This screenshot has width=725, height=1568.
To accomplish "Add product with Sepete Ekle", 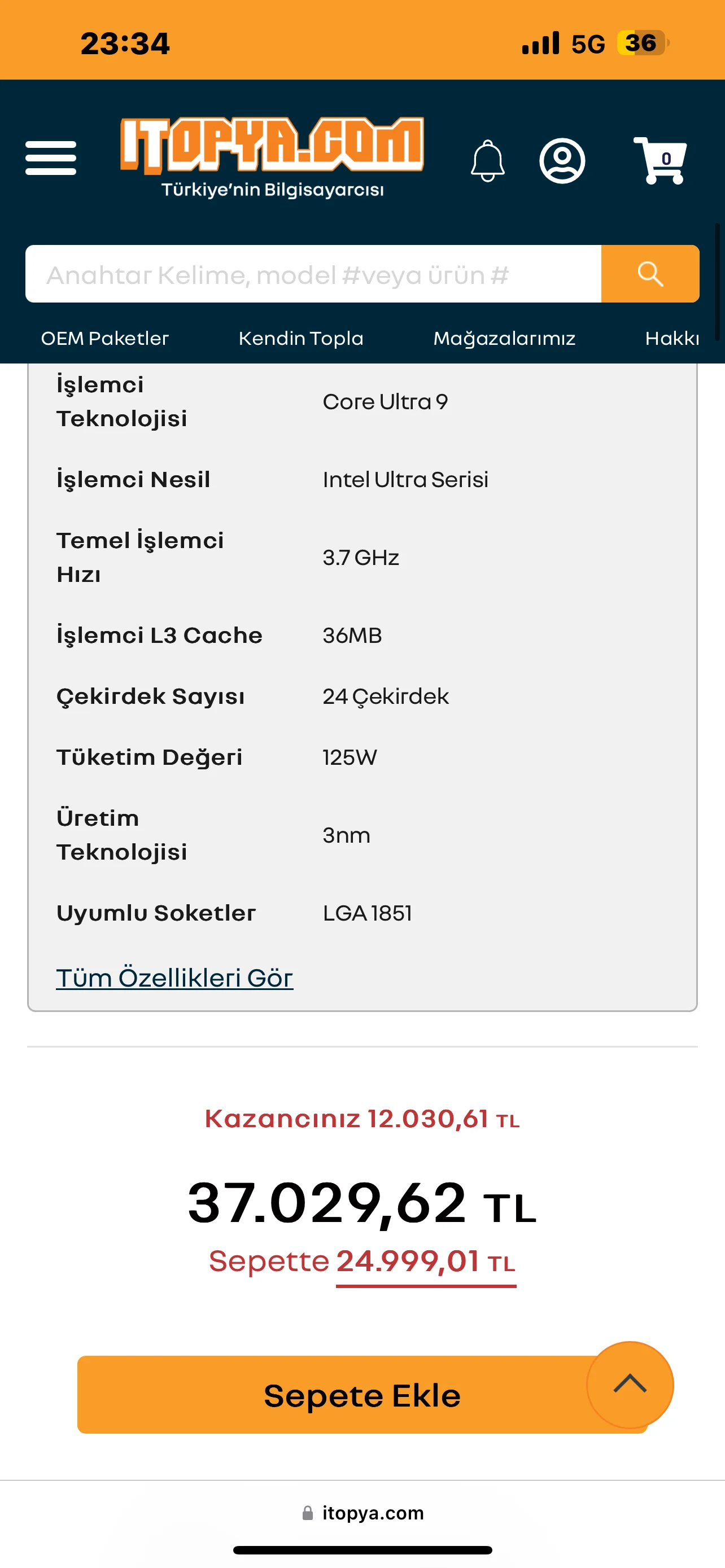I will [361, 1395].
